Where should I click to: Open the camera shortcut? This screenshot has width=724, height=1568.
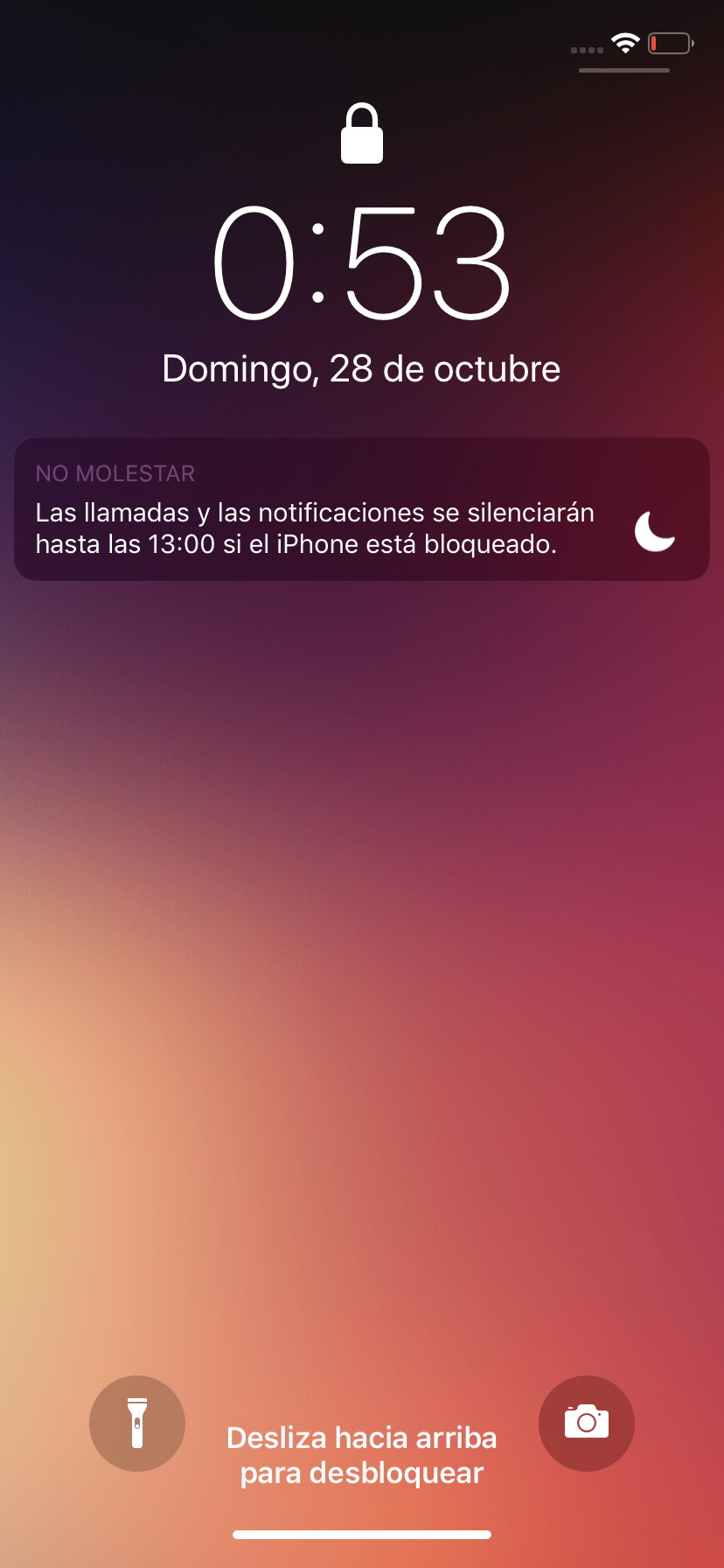[587, 1424]
